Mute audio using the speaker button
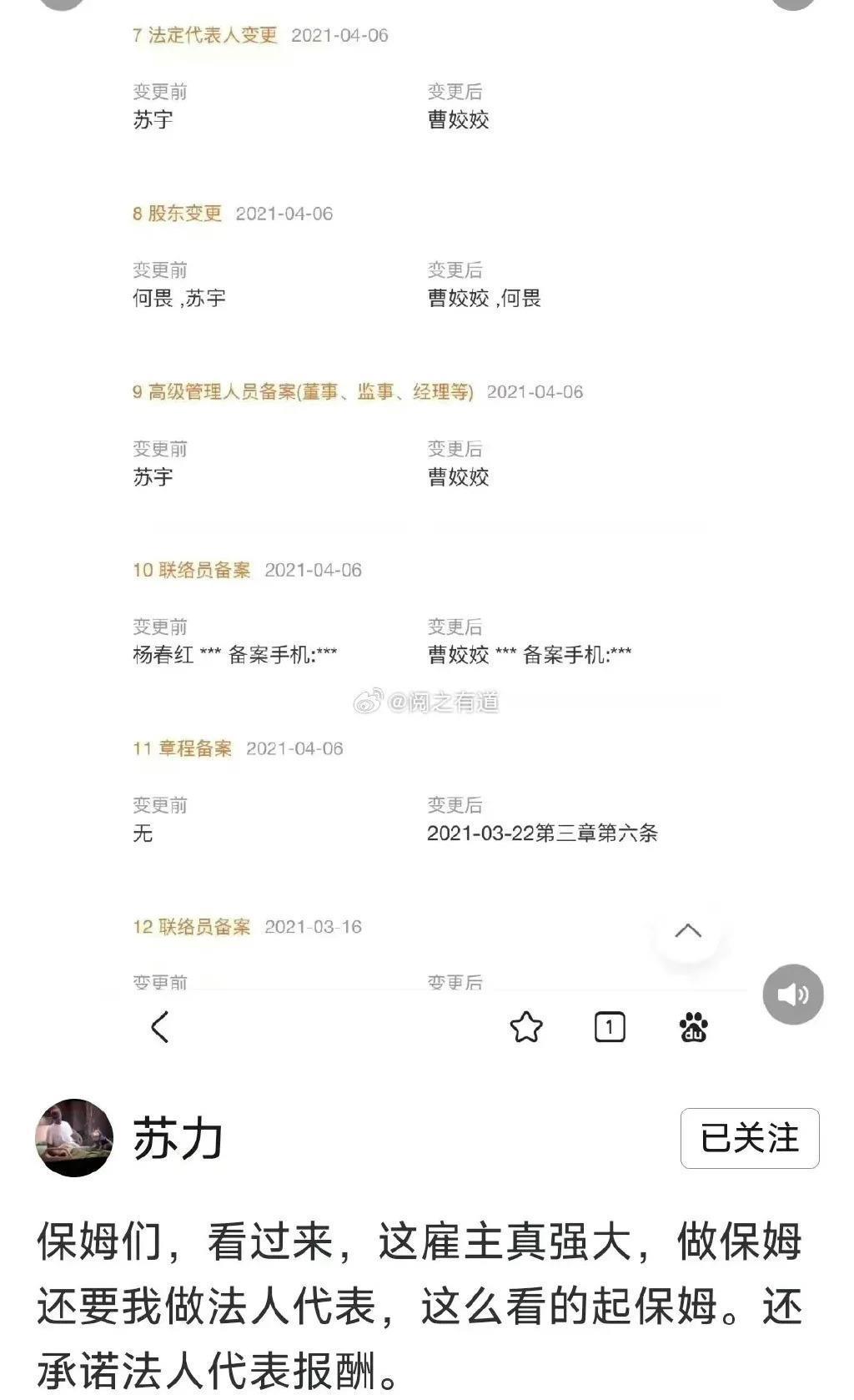 click(x=792, y=994)
